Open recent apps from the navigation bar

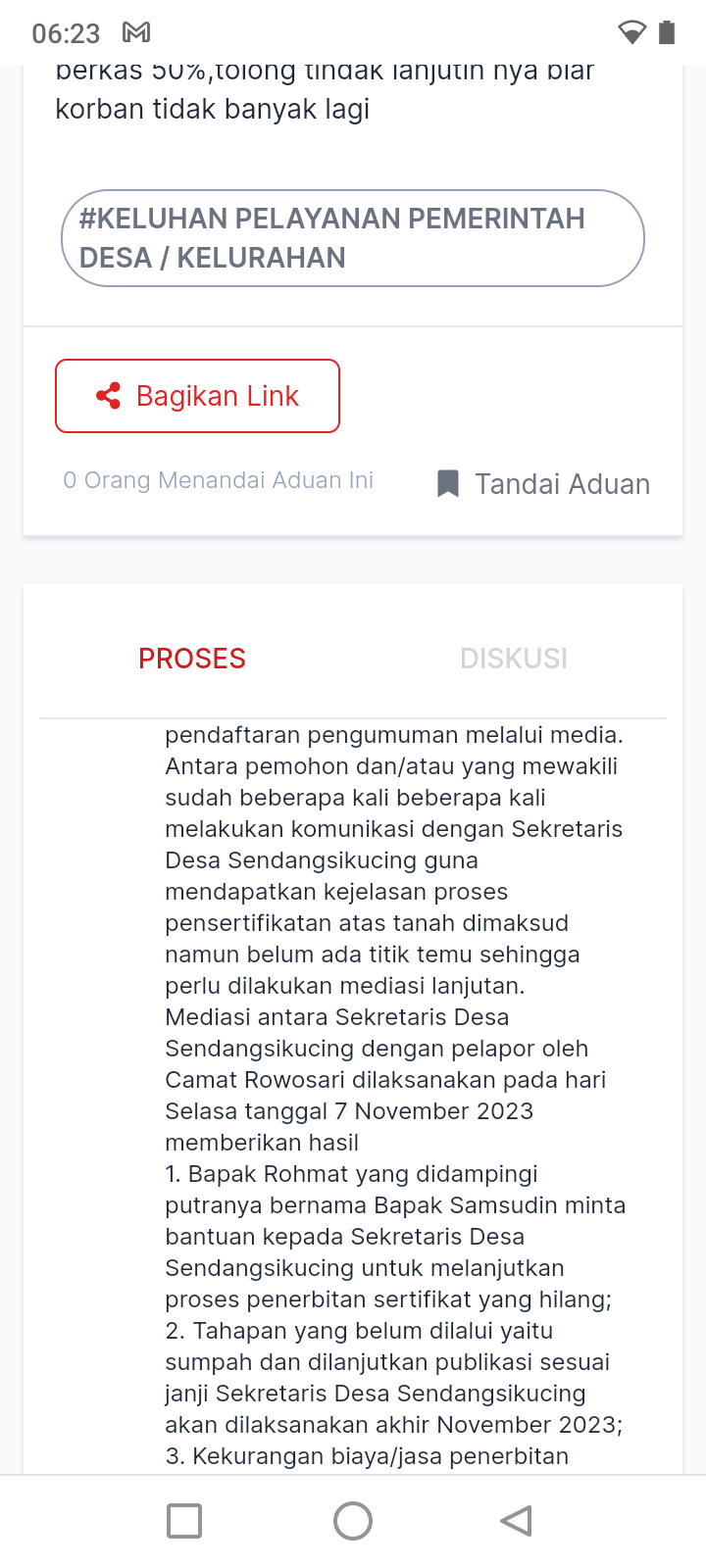click(184, 1521)
